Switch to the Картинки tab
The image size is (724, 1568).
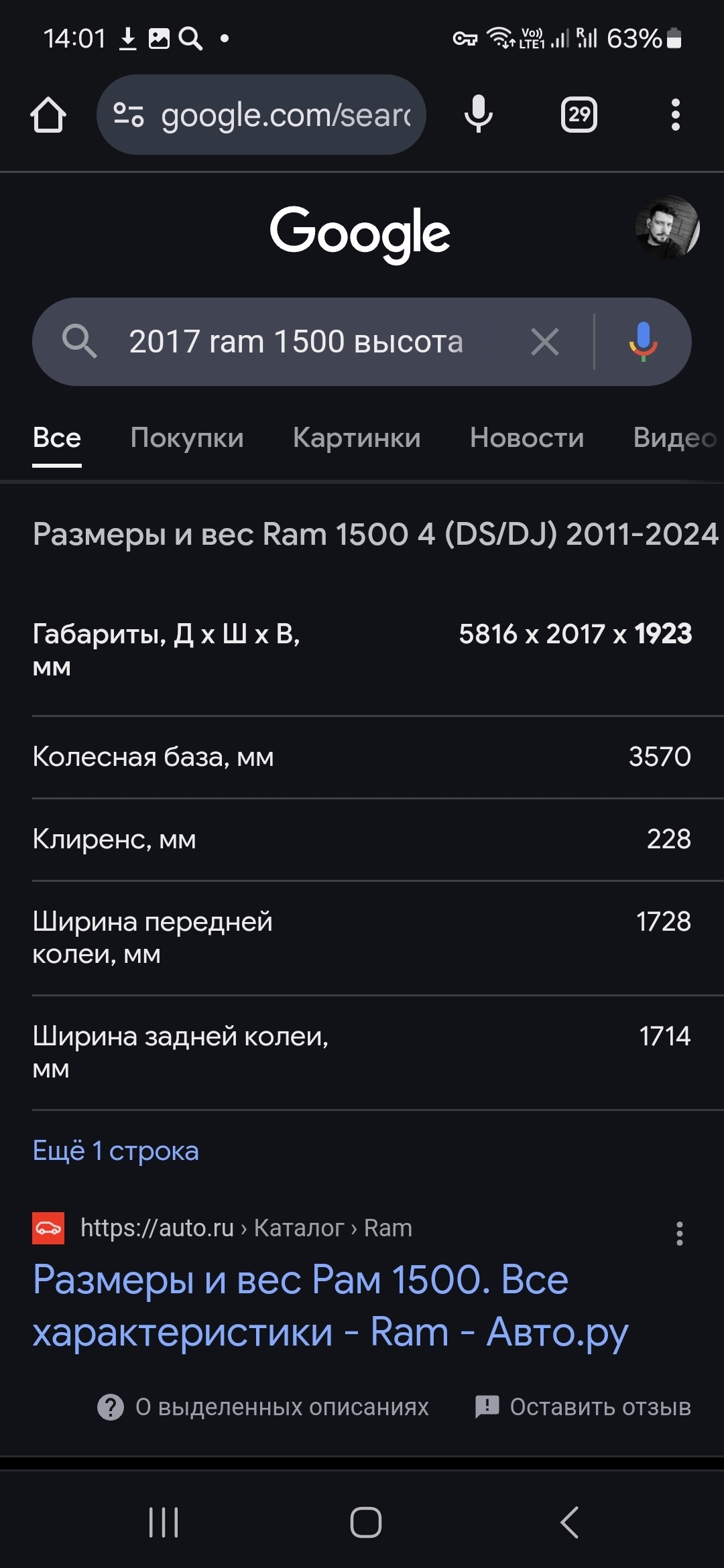point(357,438)
